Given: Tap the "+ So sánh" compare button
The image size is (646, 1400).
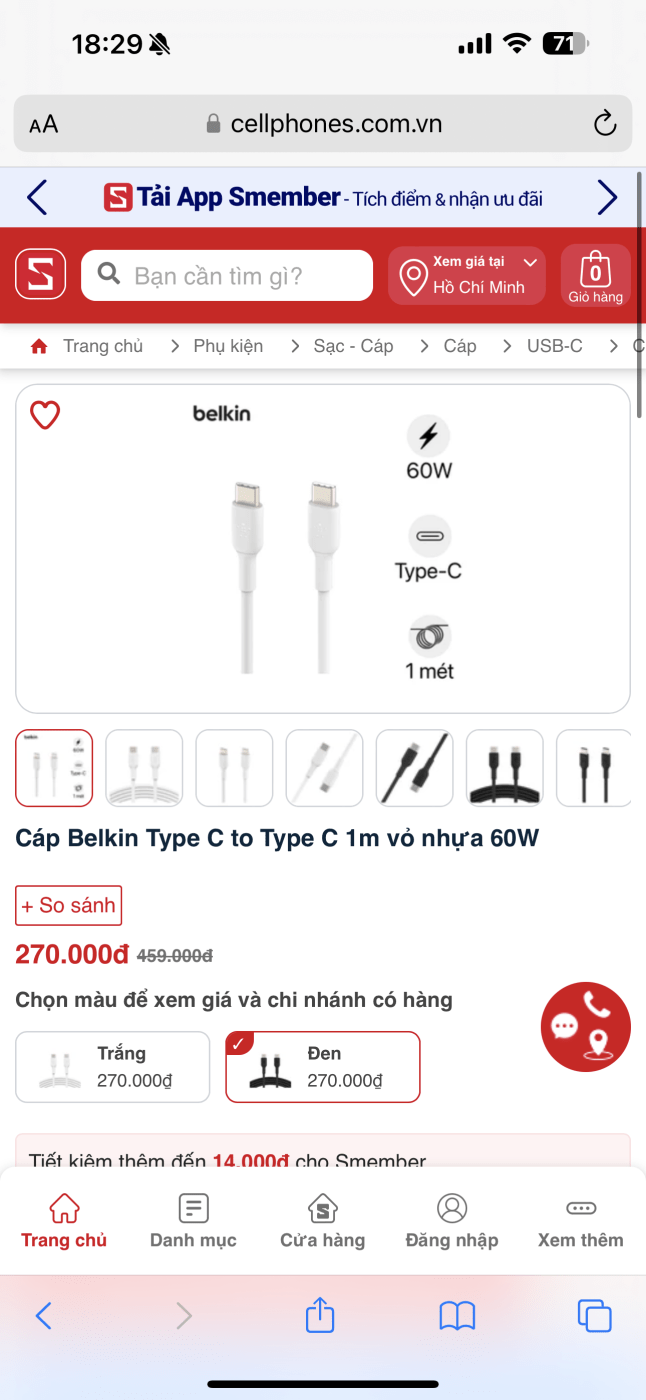Looking at the screenshot, I should 69,905.
